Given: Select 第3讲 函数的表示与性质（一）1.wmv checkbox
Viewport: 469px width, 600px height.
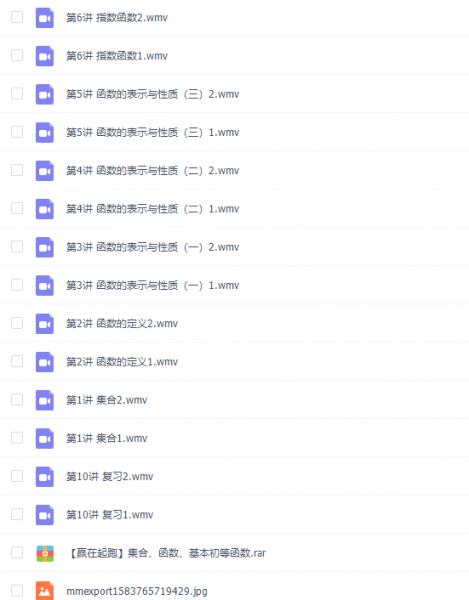Looking at the screenshot, I should click(x=17, y=285).
